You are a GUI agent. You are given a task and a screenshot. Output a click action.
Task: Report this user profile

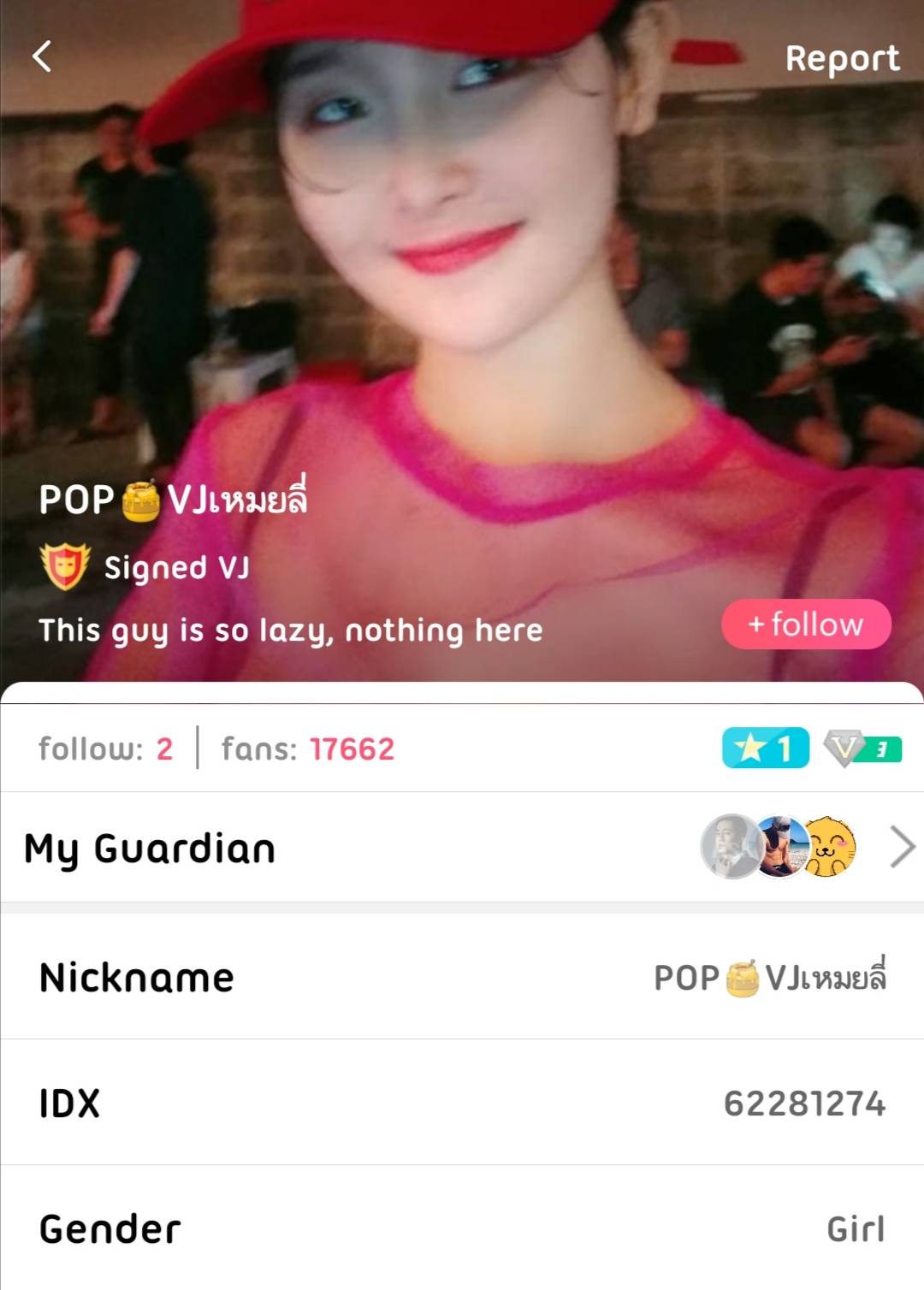pyautogui.click(x=842, y=58)
